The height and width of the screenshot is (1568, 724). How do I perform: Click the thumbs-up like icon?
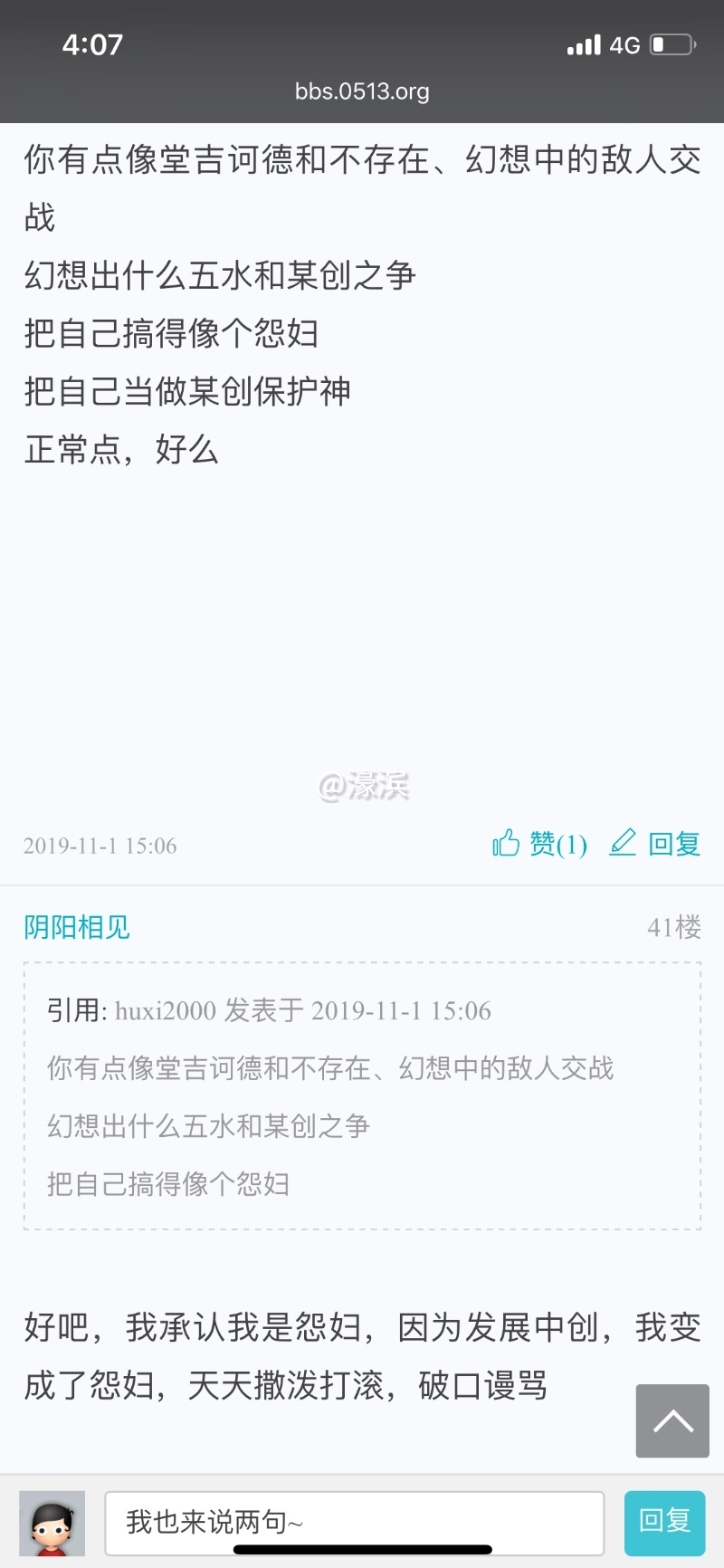[506, 842]
